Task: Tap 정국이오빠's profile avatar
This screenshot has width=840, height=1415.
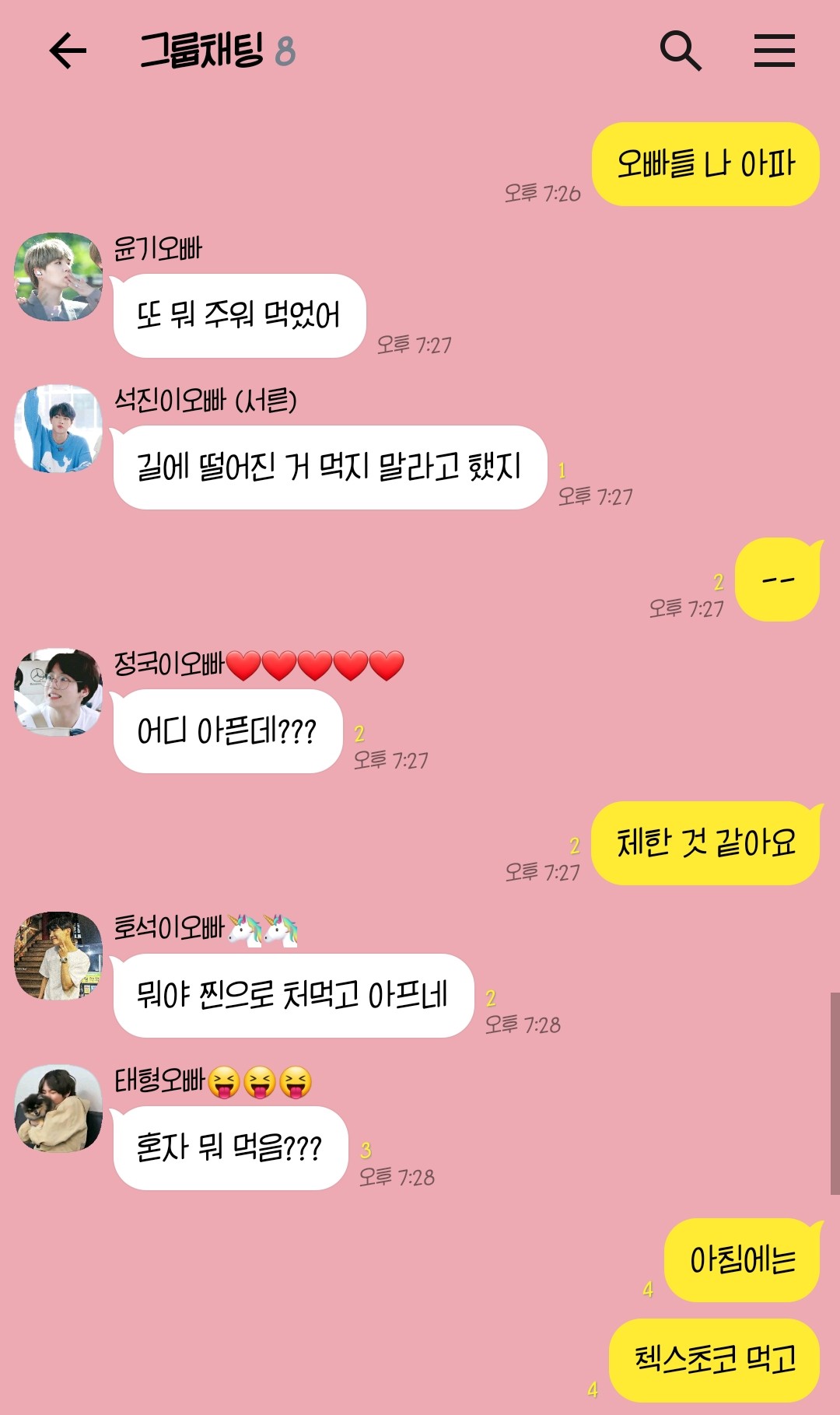Action: (58, 692)
